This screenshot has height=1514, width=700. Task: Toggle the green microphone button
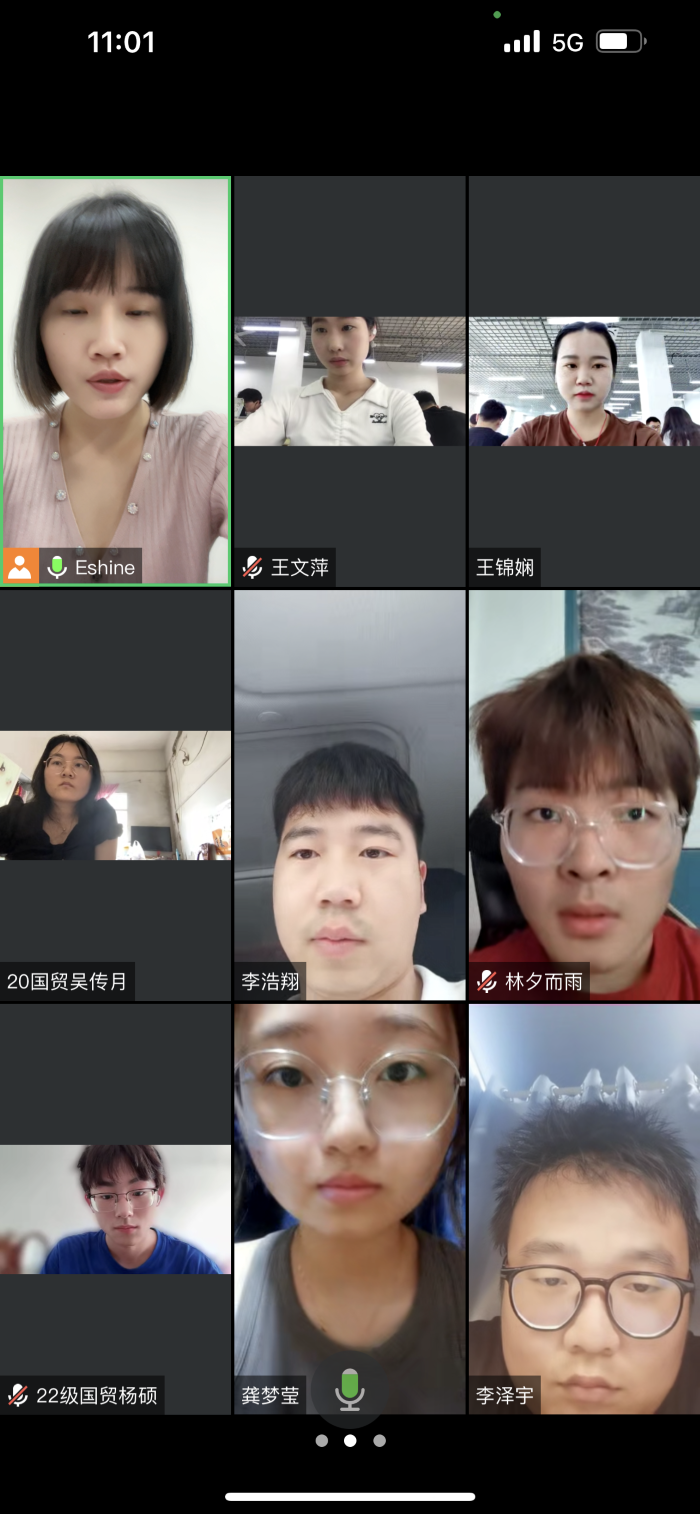pos(349,1389)
